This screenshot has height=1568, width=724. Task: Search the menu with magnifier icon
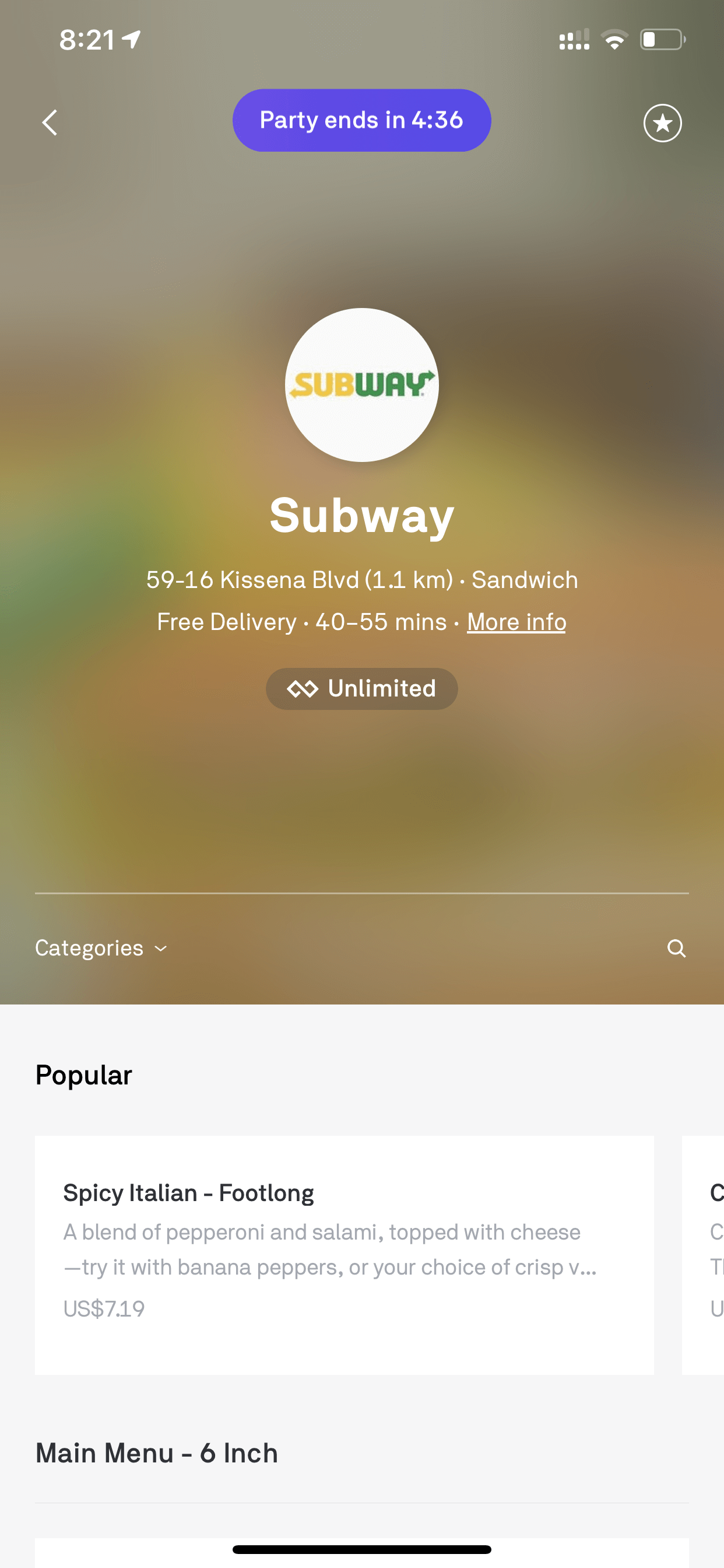tap(676, 948)
